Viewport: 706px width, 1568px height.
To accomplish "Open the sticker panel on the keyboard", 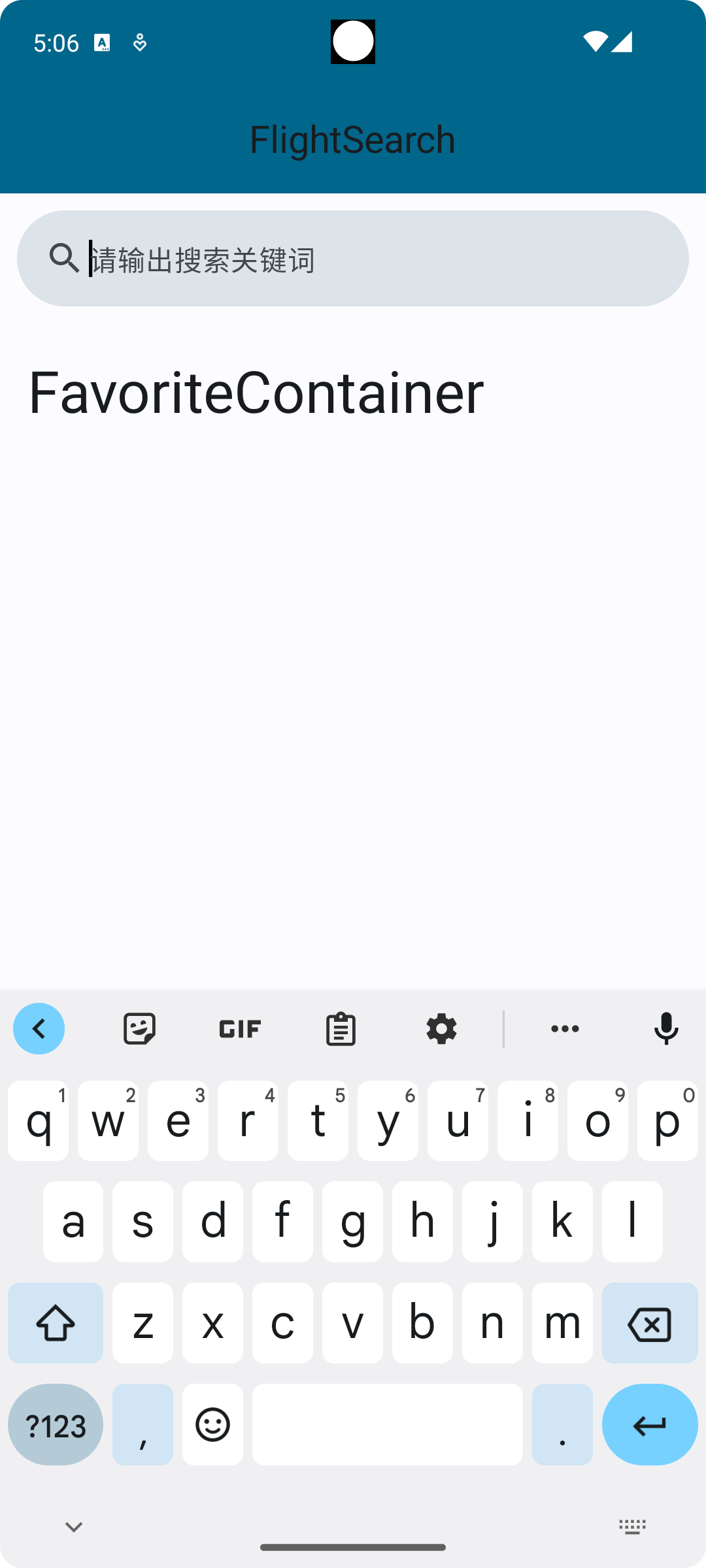I will click(139, 1029).
